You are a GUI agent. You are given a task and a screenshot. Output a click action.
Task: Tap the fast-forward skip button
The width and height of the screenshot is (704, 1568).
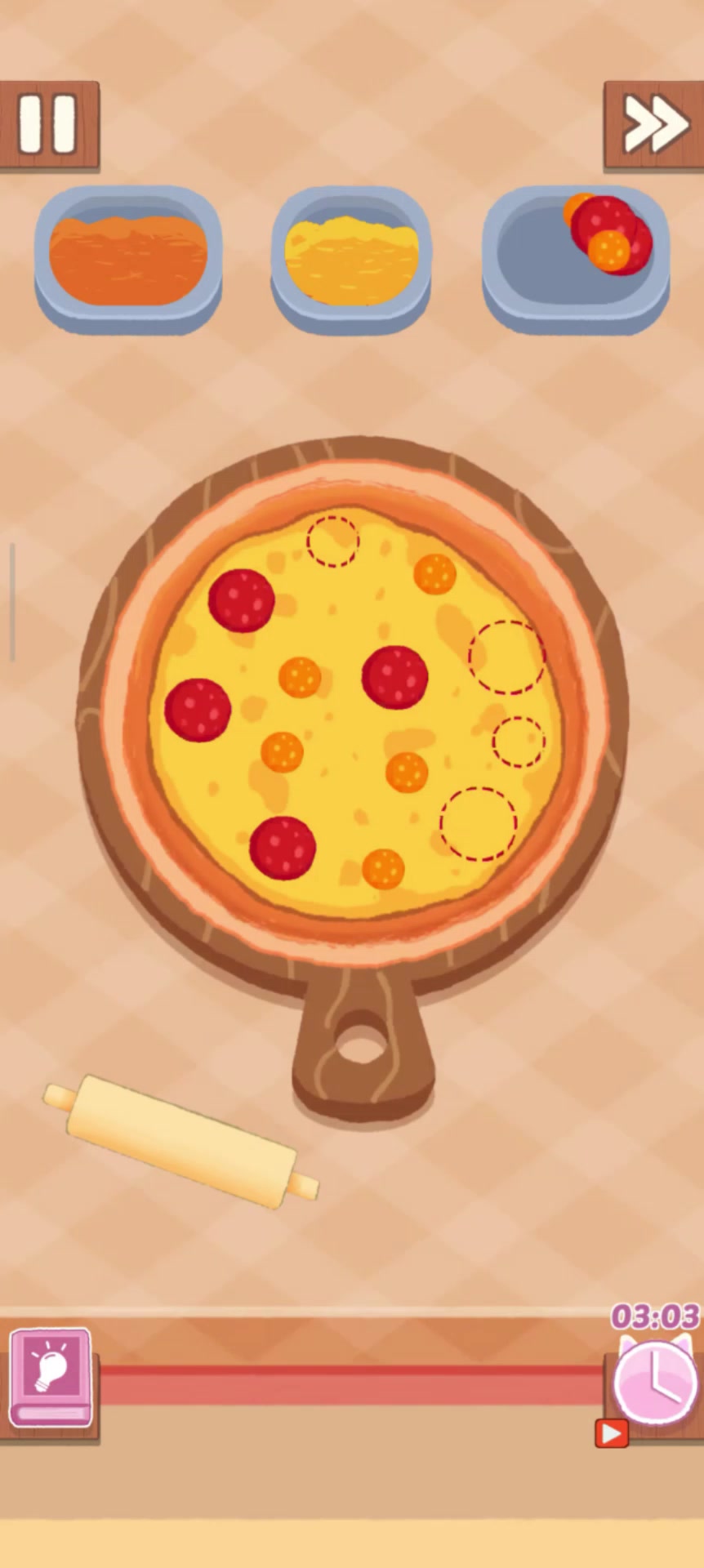pyautogui.click(x=653, y=124)
